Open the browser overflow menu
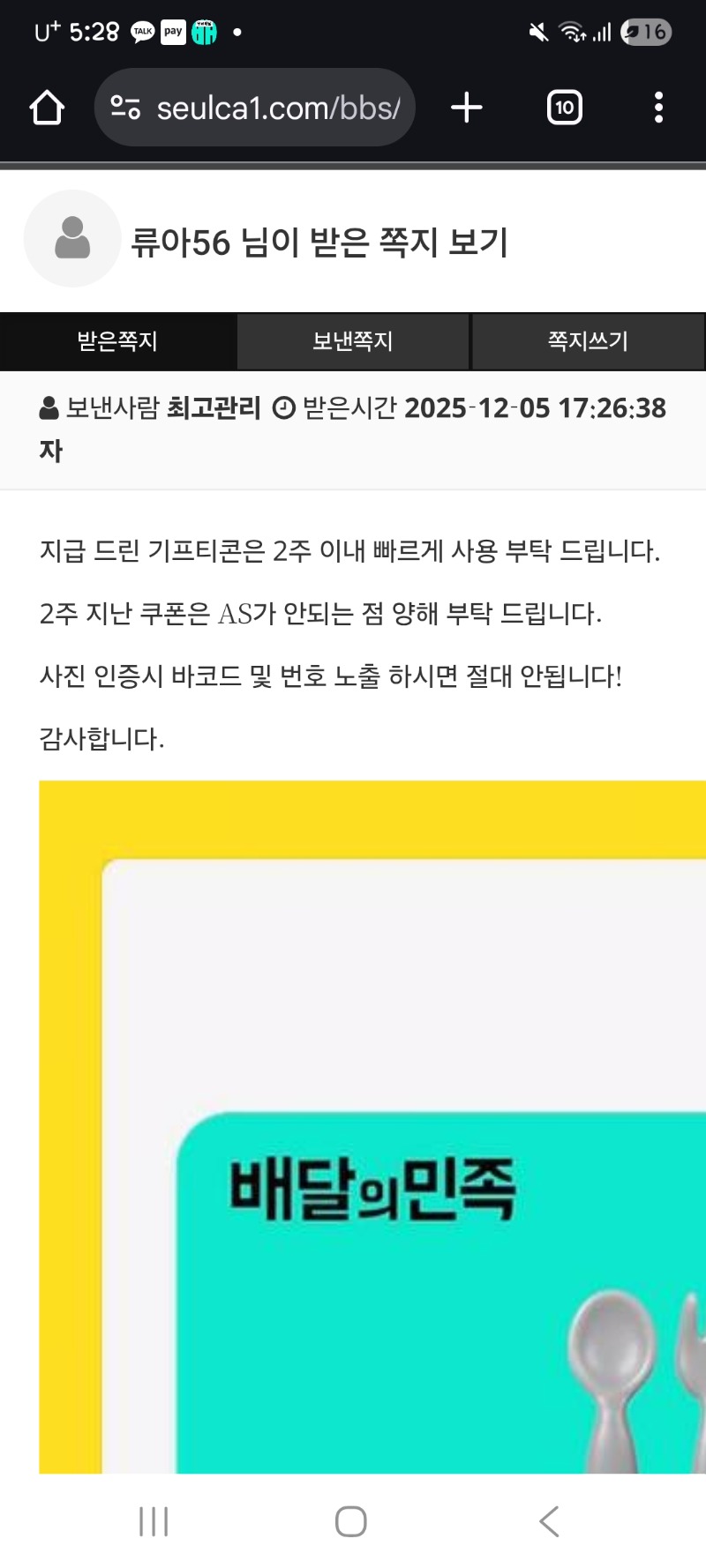Viewport: 706px width, 1568px height. 658,108
